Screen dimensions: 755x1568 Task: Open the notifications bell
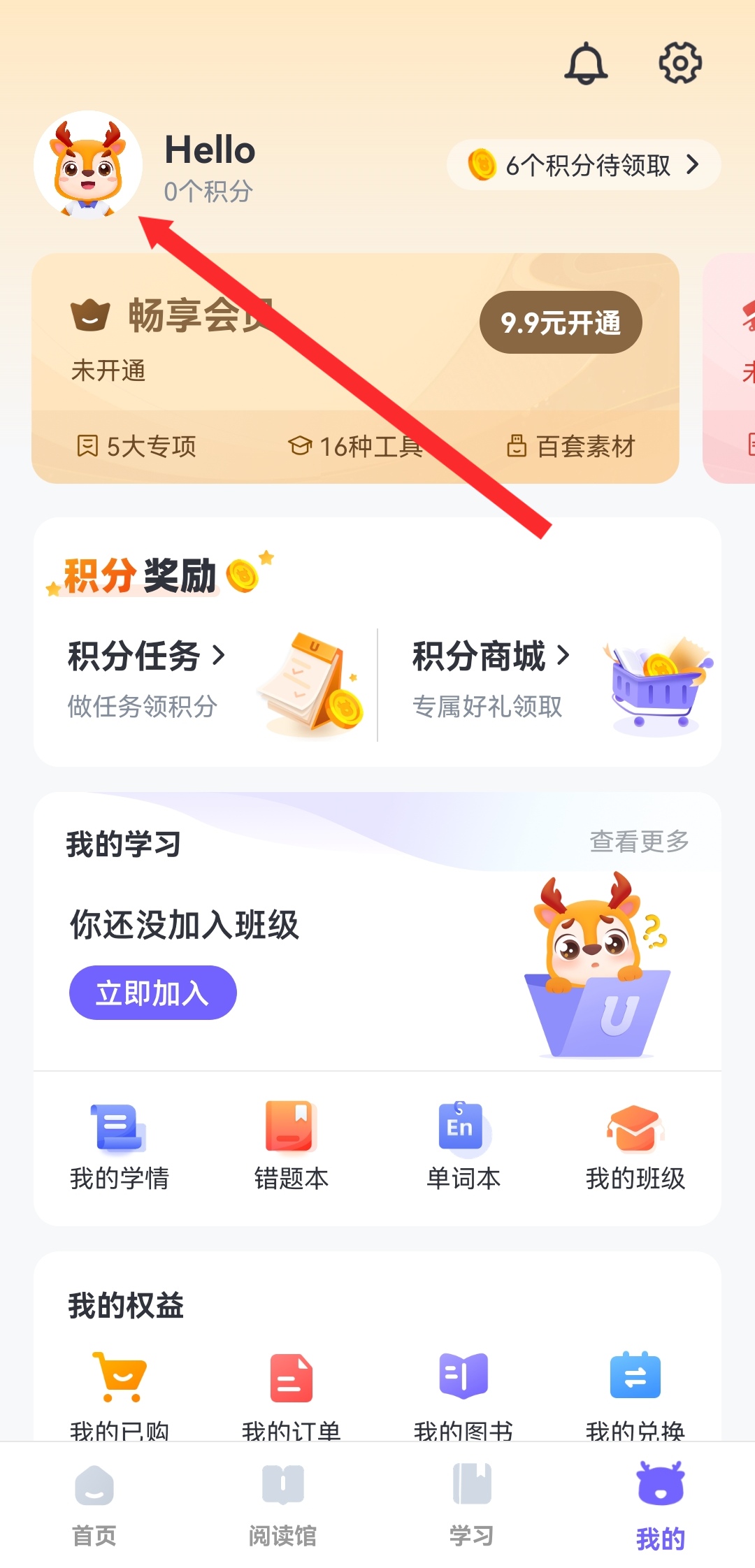[586, 64]
